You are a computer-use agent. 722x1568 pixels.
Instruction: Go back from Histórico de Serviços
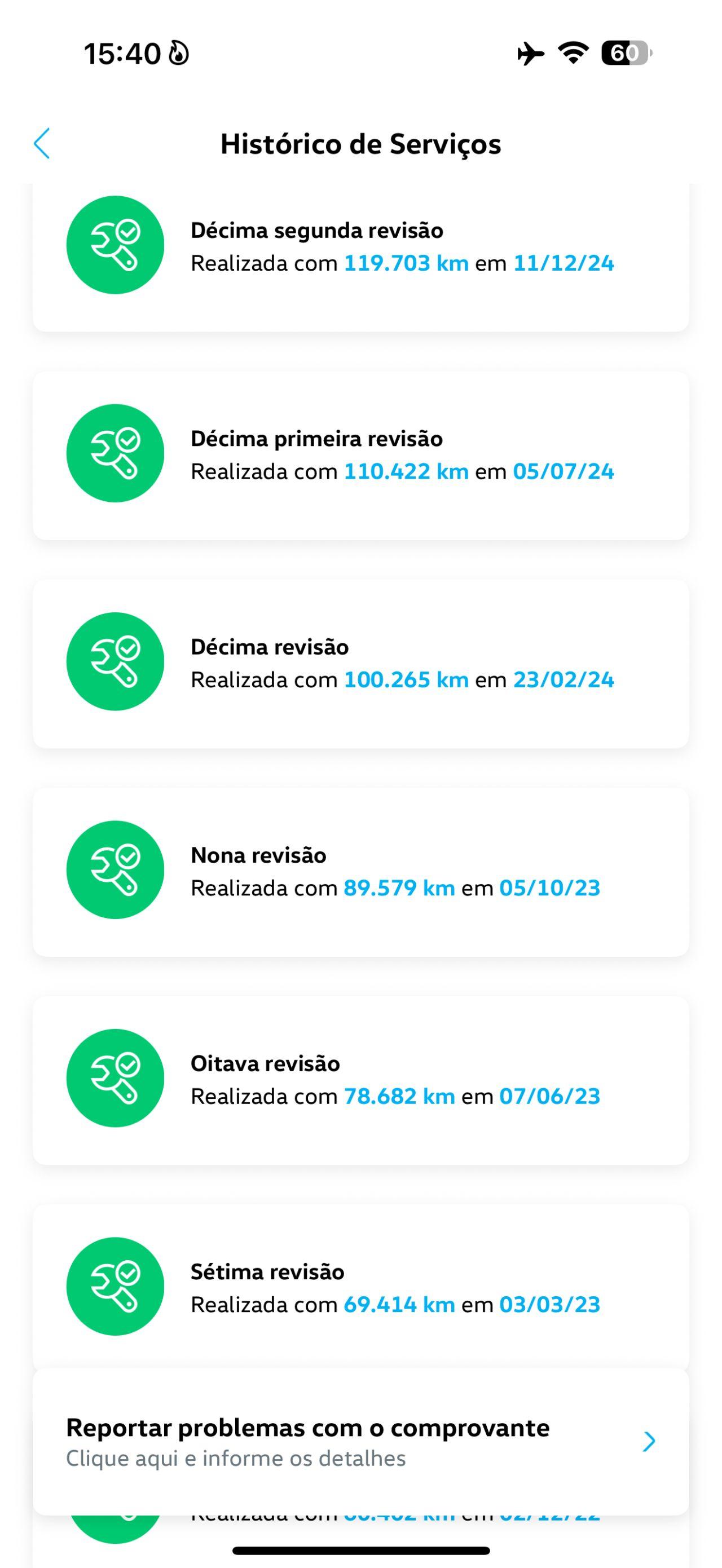(42, 144)
